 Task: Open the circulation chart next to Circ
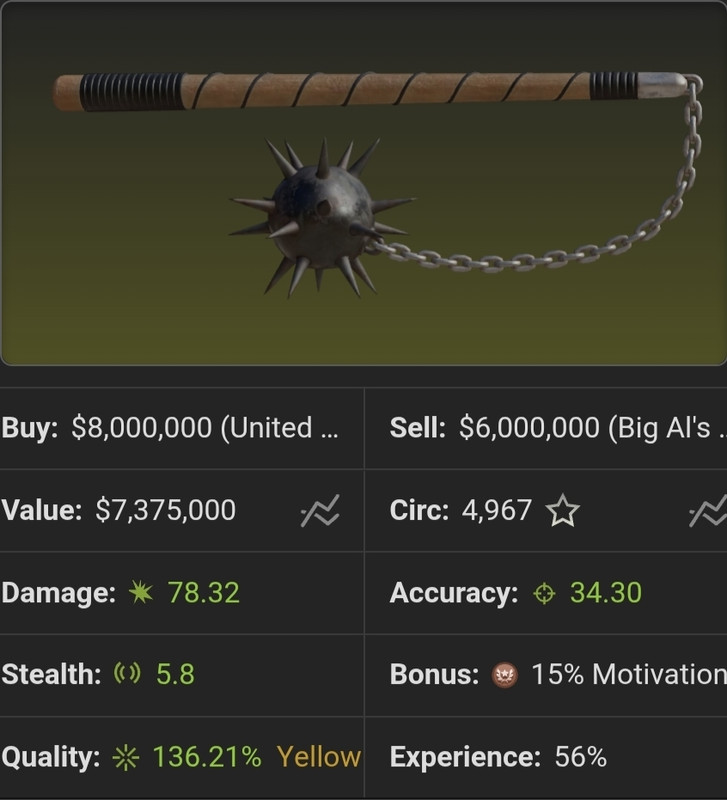pyautogui.click(x=708, y=510)
